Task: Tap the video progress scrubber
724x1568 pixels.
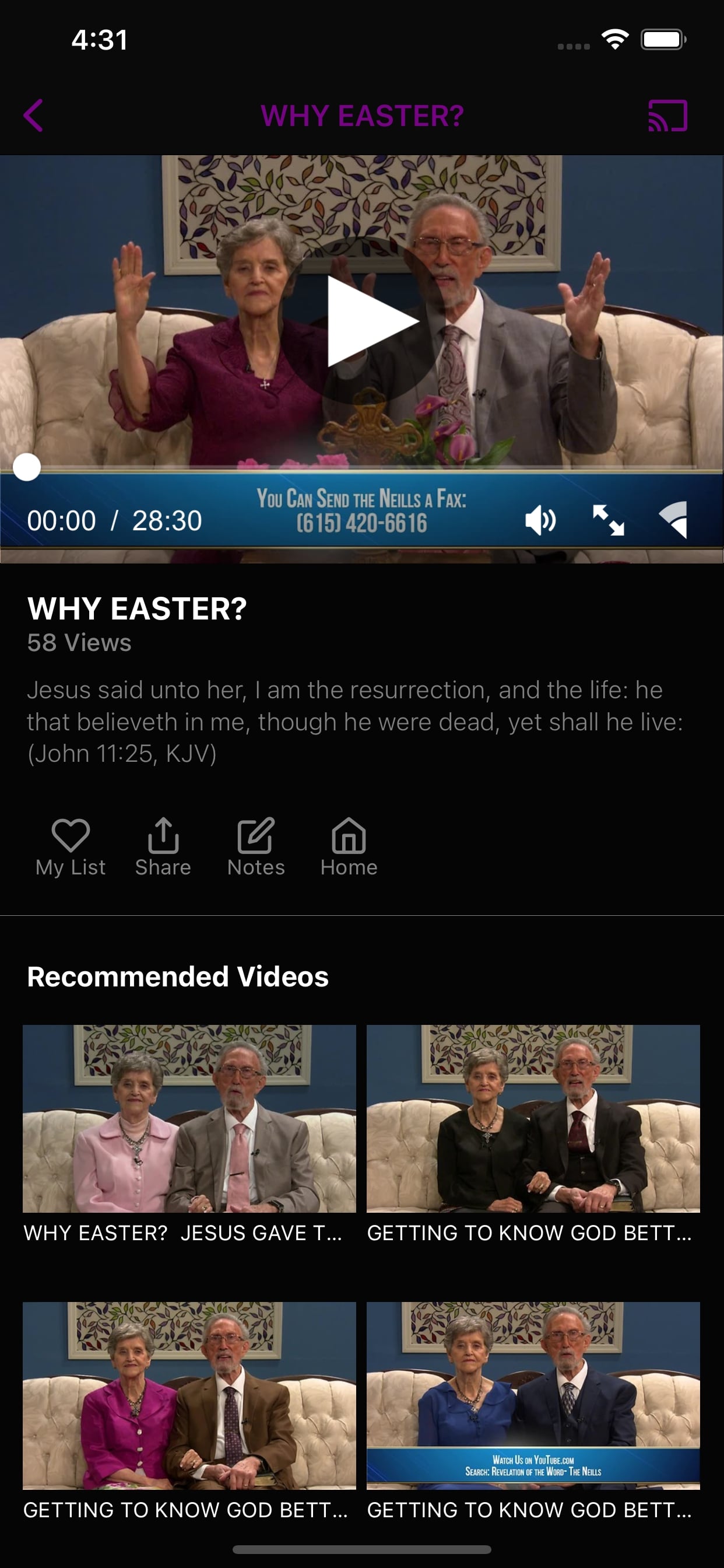Action: click(27, 467)
